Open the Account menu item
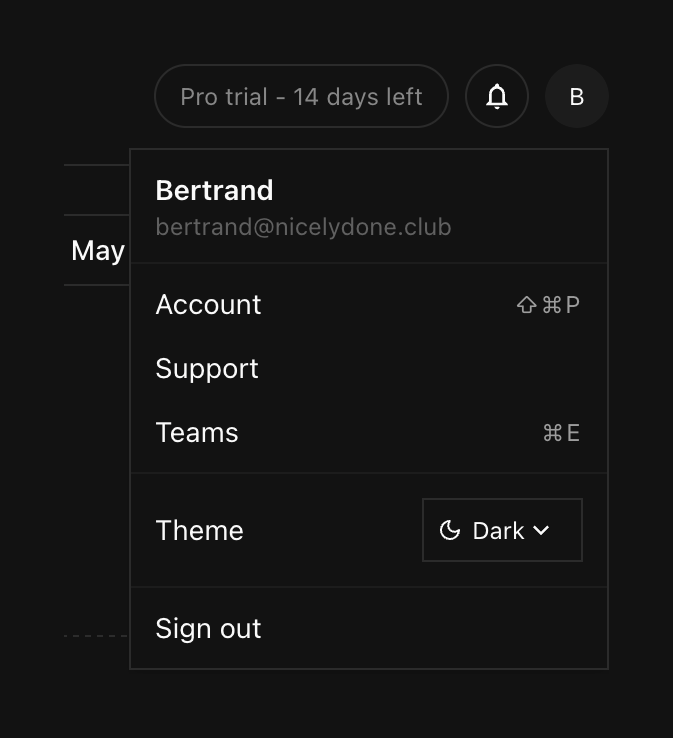The width and height of the screenshot is (673, 738). tap(209, 305)
